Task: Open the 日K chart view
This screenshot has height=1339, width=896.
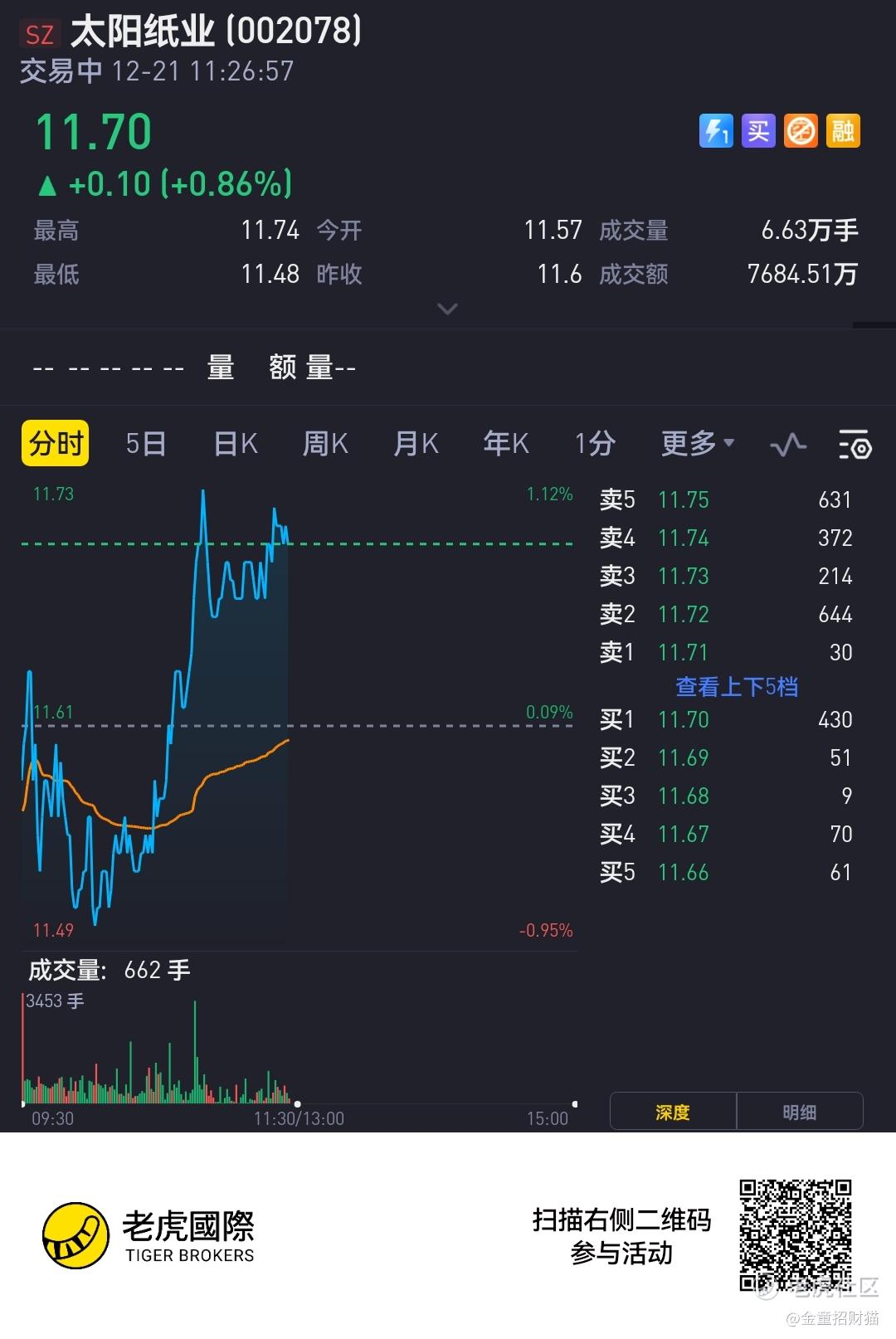Action: pos(236,444)
